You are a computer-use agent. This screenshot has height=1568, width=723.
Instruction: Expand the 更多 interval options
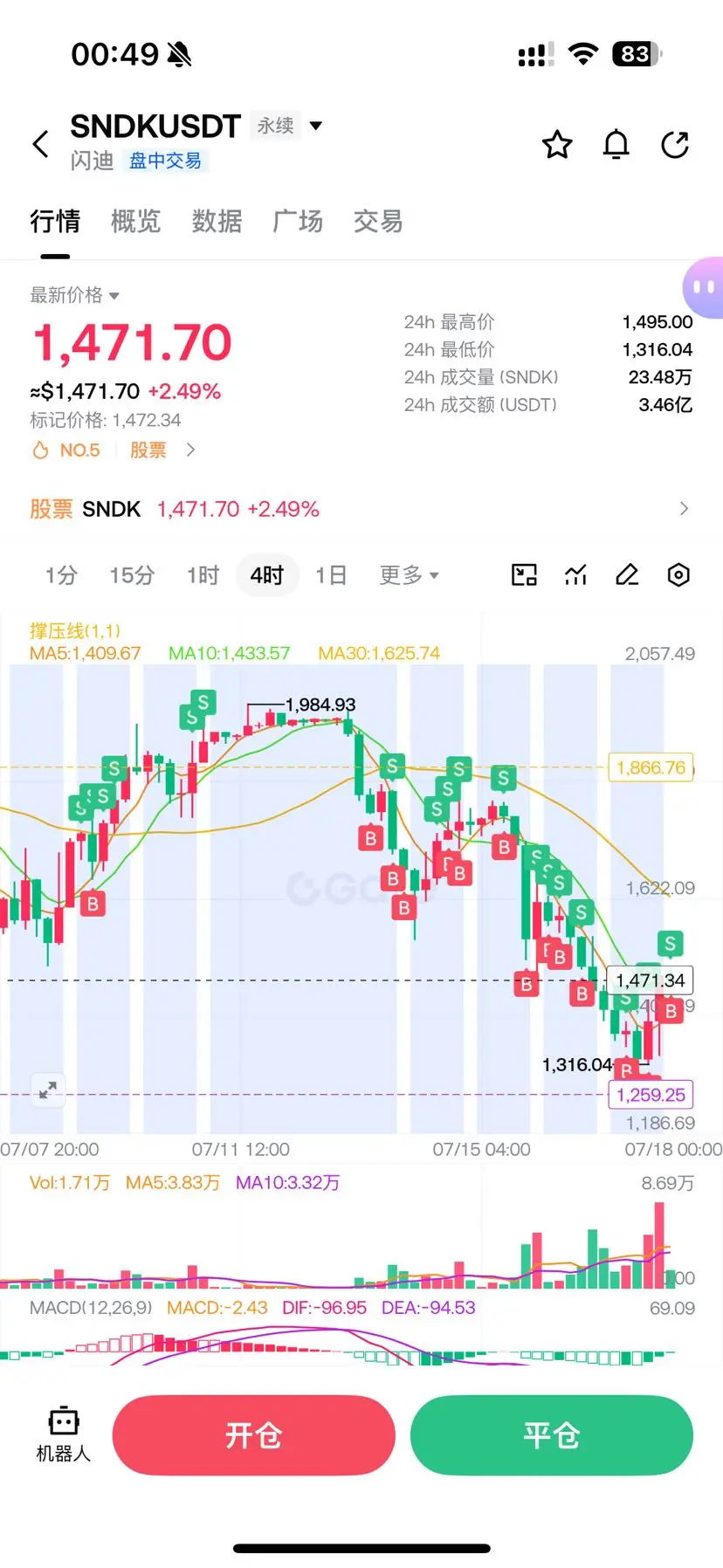(409, 575)
